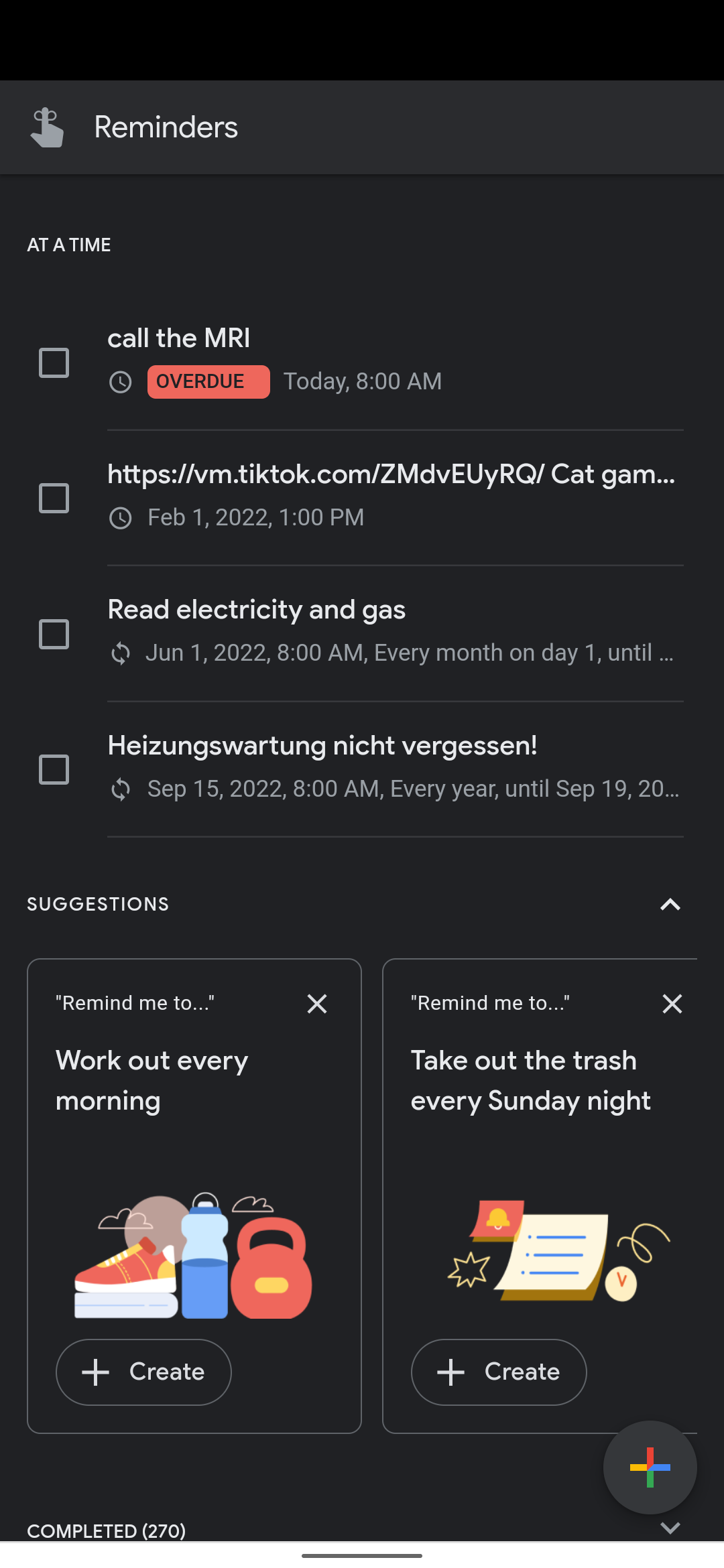This screenshot has width=724, height=1568.
Task: Select the Reminders title in the top bar
Action: 165,127
